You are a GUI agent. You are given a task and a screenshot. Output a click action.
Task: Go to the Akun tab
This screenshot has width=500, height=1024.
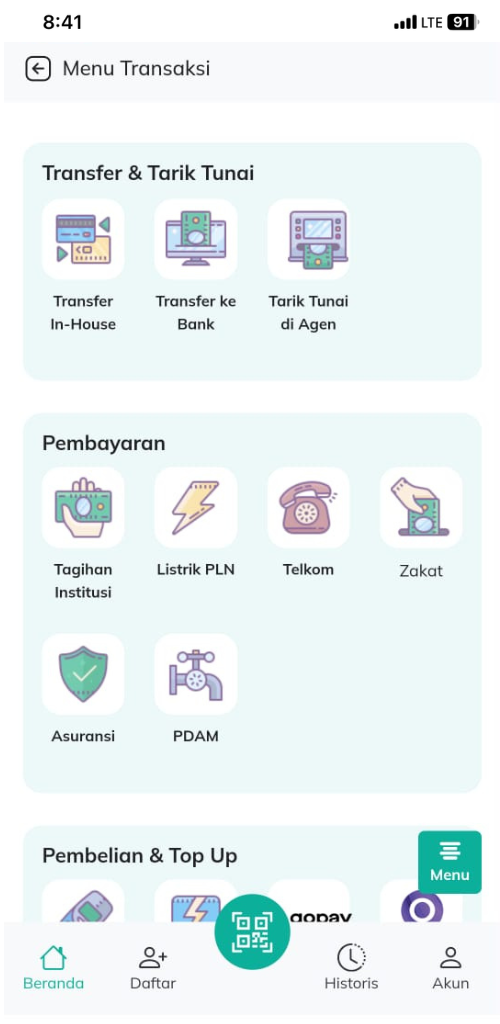(x=450, y=968)
